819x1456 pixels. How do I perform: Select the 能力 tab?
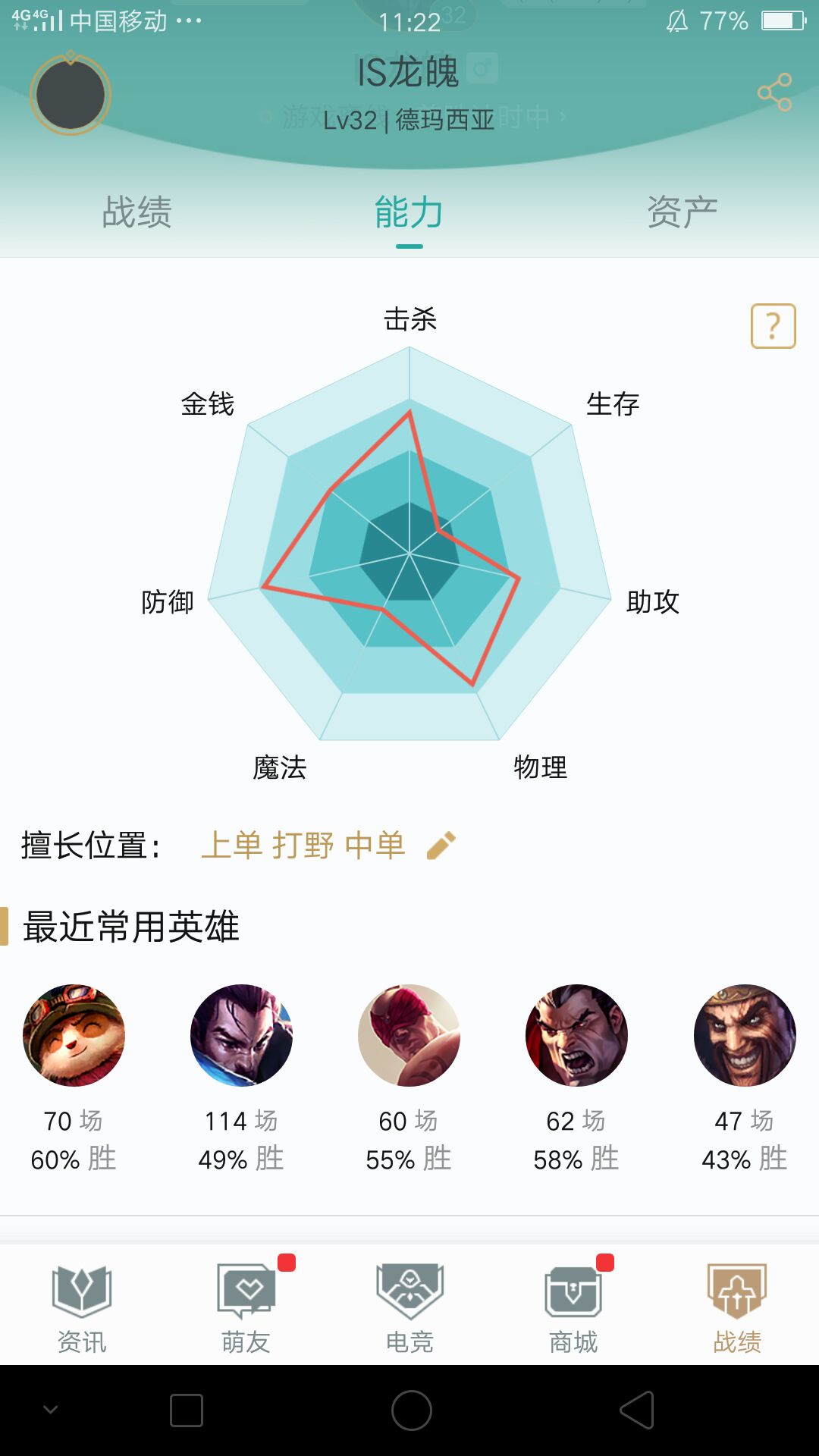(x=409, y=212)
